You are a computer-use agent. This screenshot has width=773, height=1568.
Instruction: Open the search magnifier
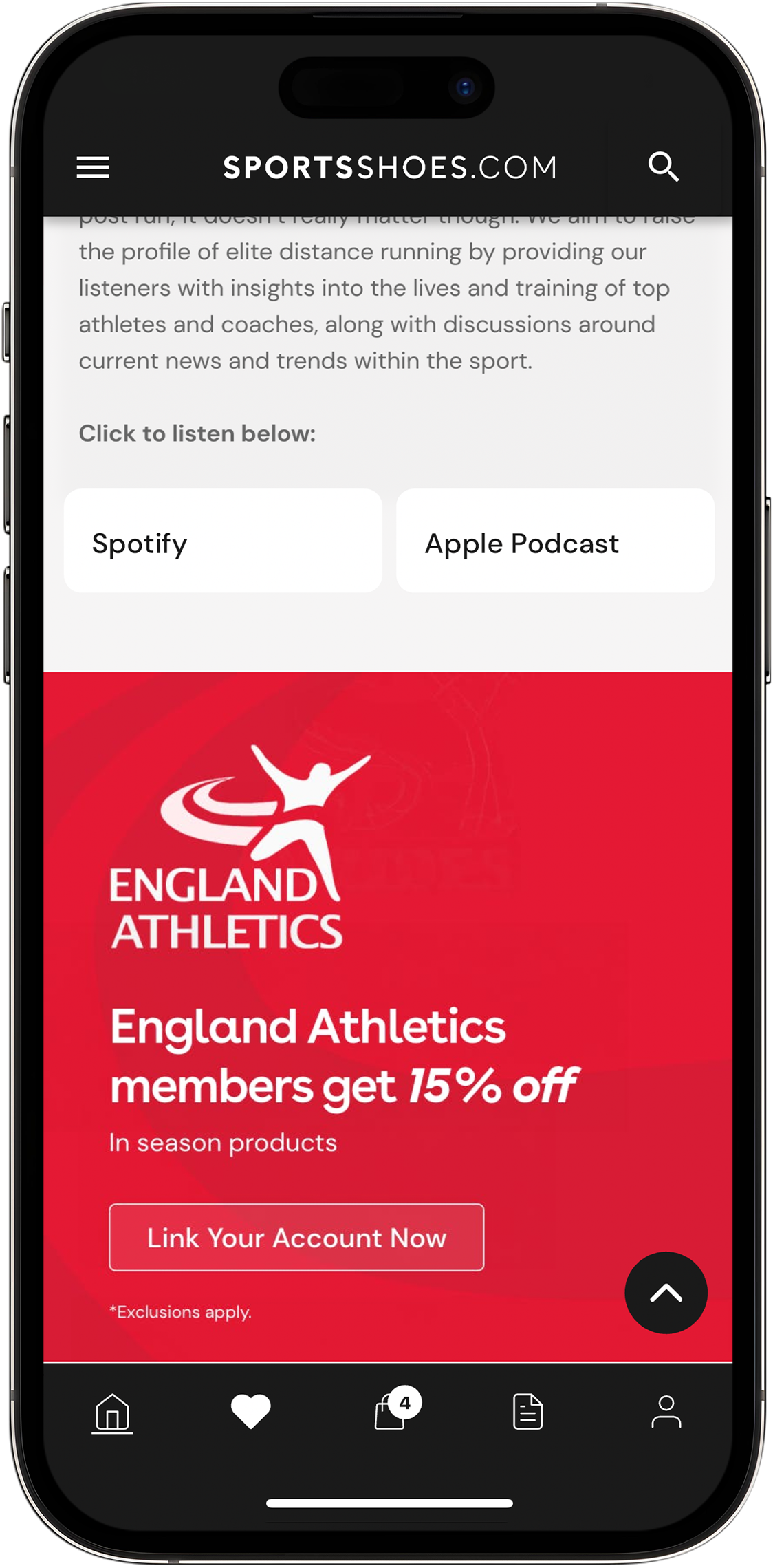tap(663, 167)
